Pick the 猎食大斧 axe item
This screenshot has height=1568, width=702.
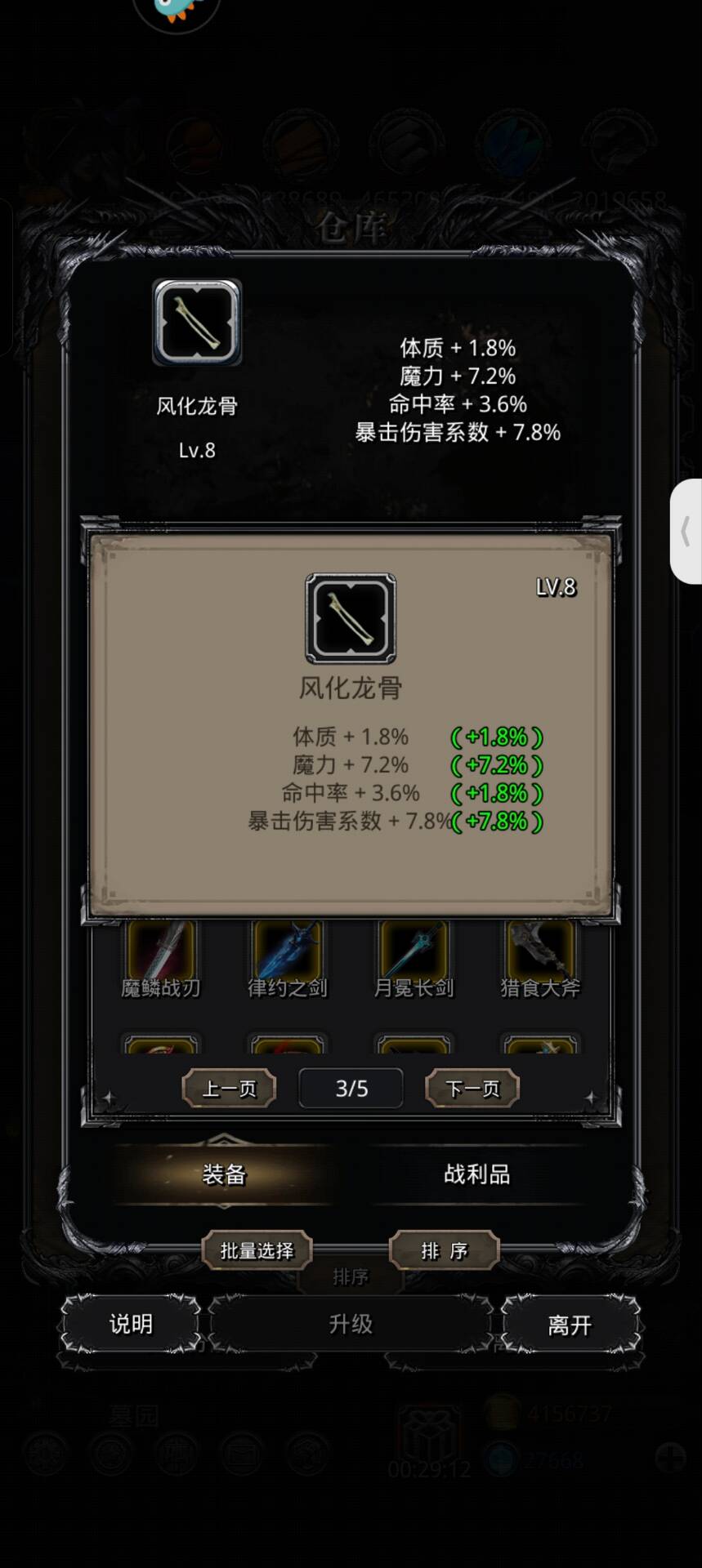point(540,960)
